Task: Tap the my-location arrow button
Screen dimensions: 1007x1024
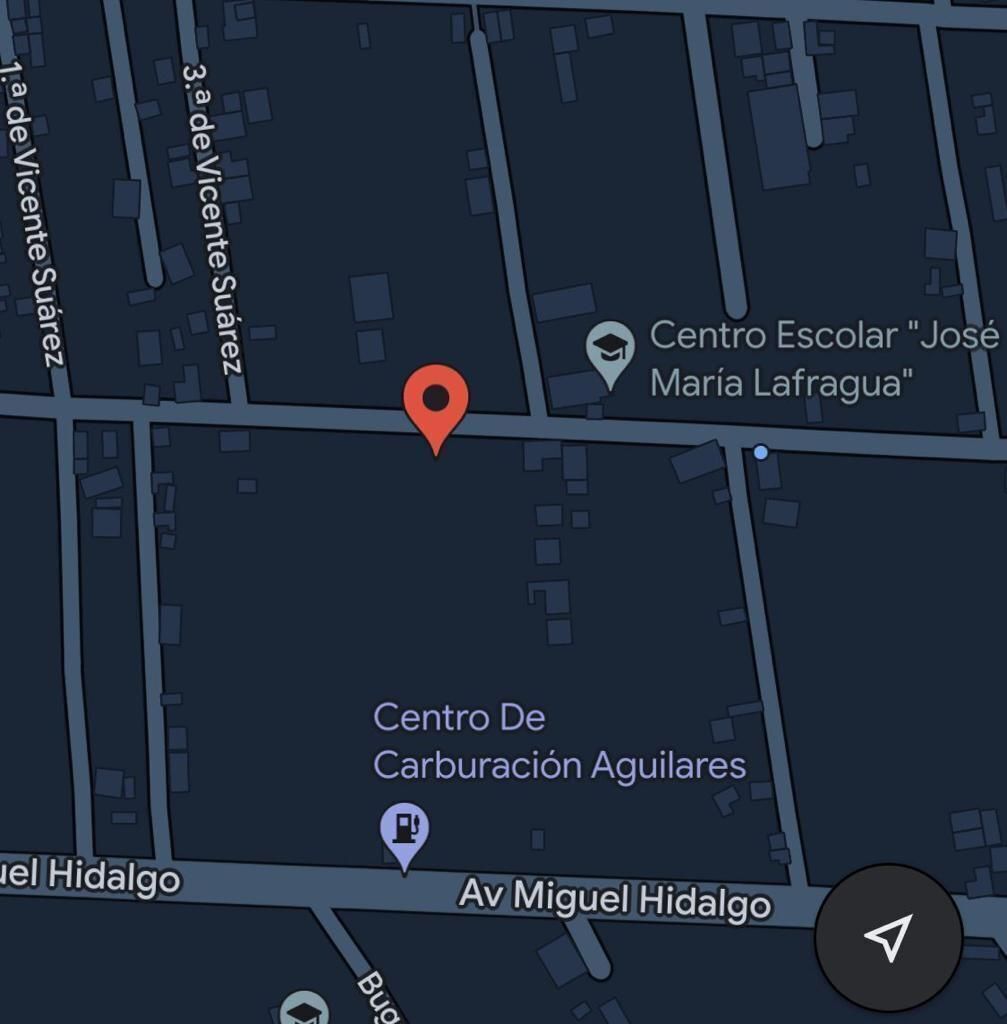Action: [889, 938]
